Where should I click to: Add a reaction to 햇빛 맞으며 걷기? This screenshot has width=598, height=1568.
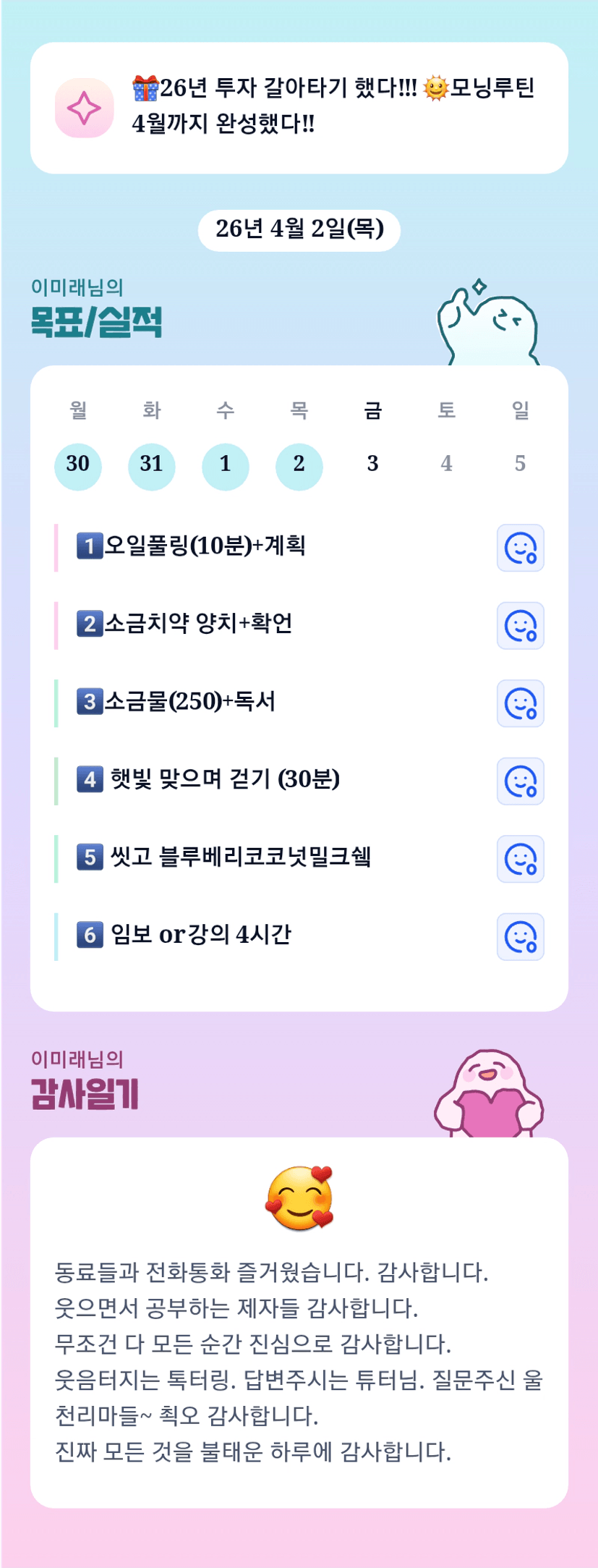(520, 781)
